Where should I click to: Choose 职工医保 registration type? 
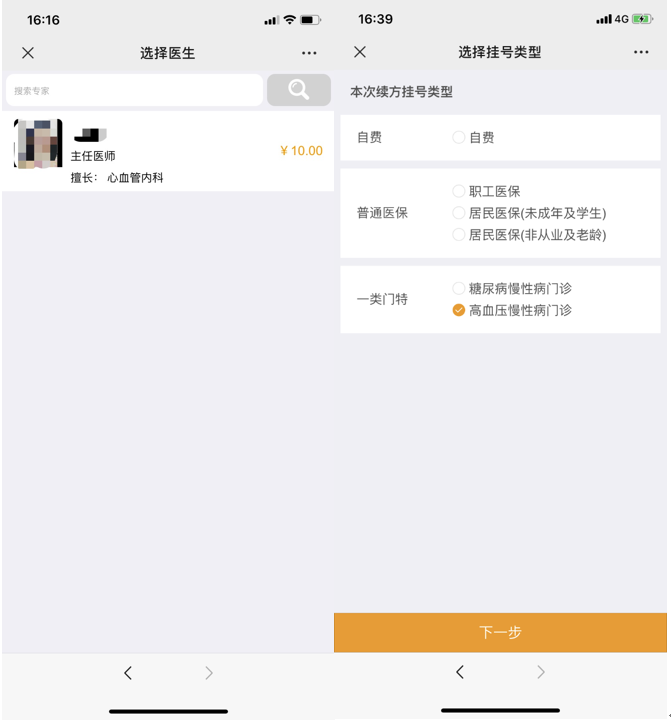coord(459,191)
